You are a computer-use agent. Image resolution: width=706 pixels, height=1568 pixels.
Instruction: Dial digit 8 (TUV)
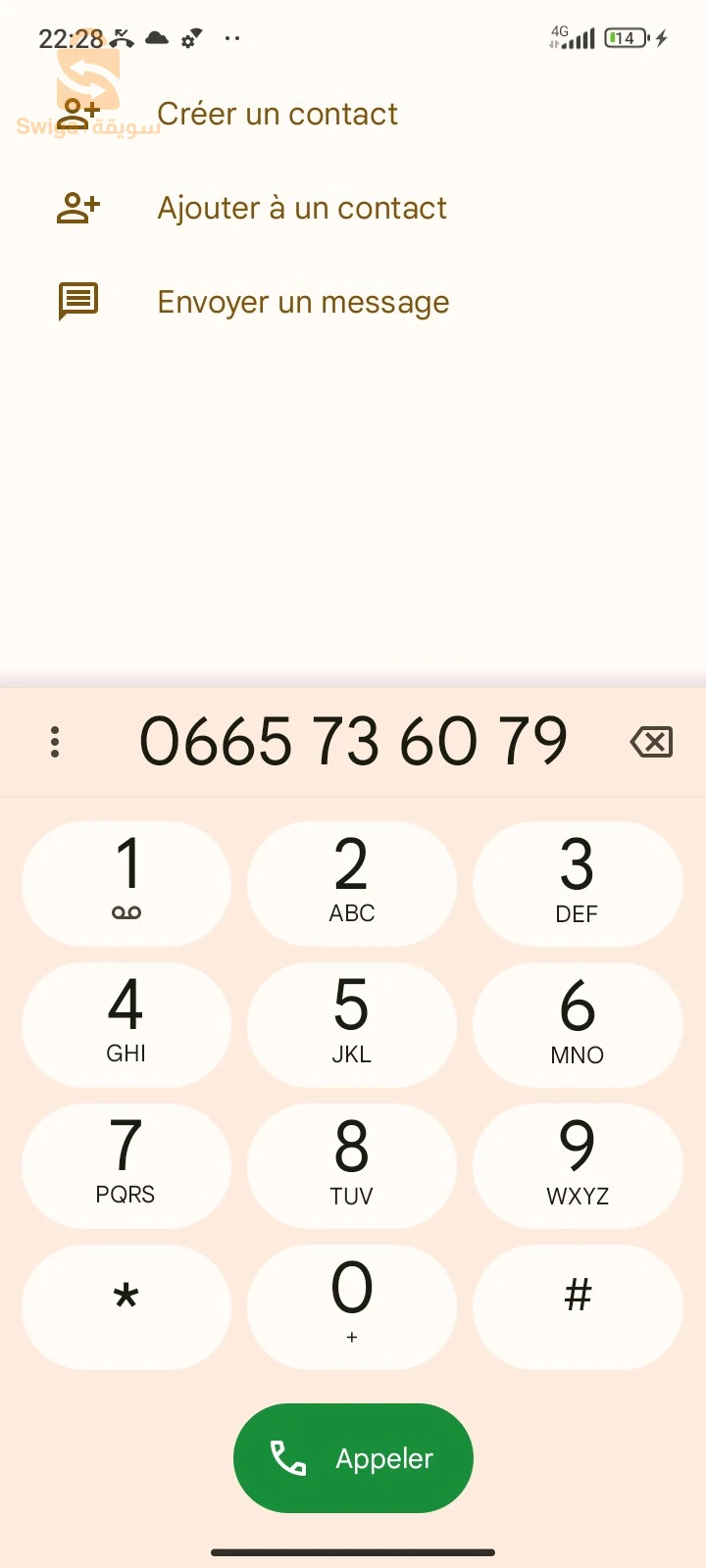tap(352, 1165)
